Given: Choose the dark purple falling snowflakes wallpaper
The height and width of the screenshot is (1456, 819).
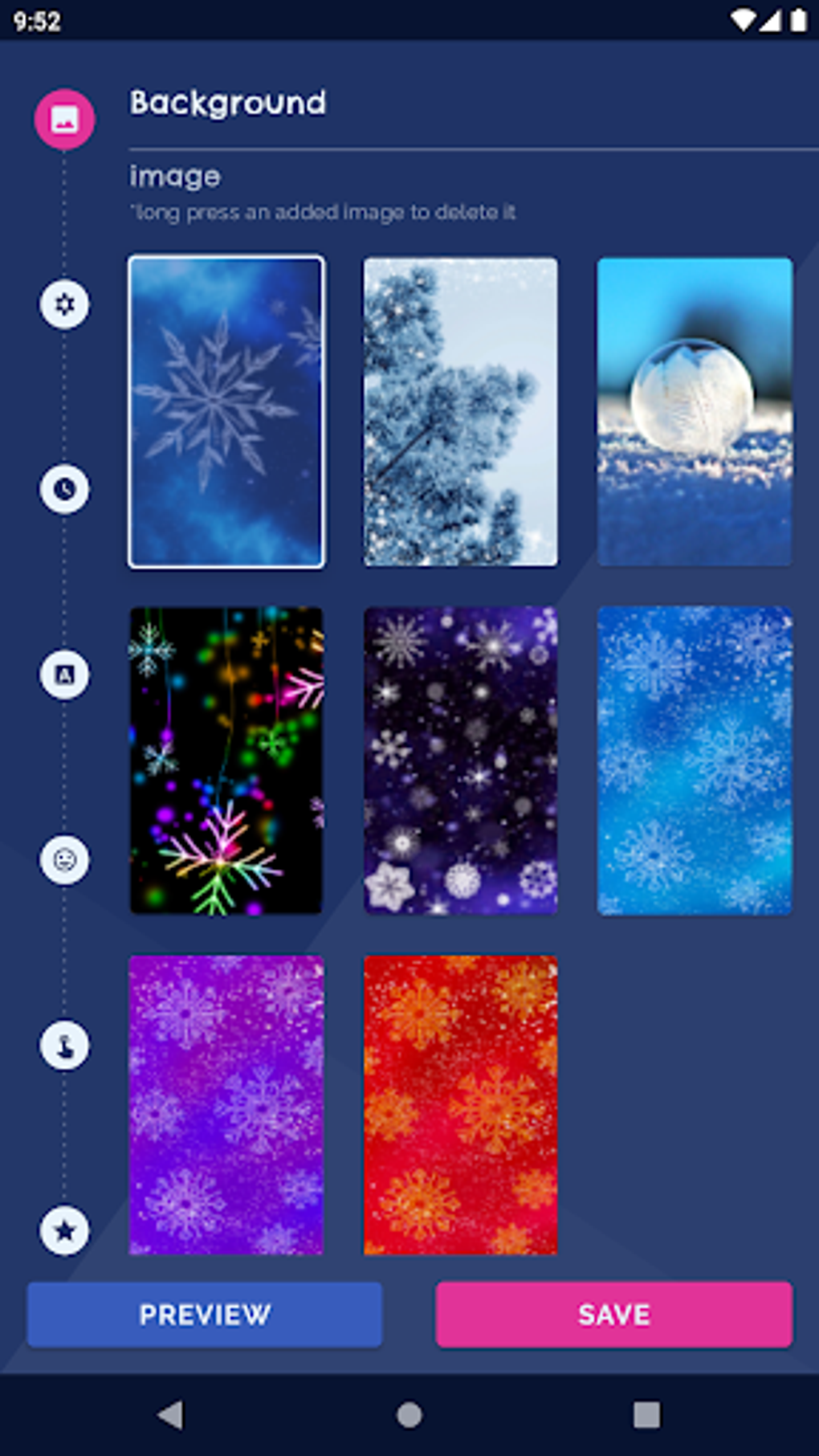Looking at the screenshot, I should pos(460,760).
